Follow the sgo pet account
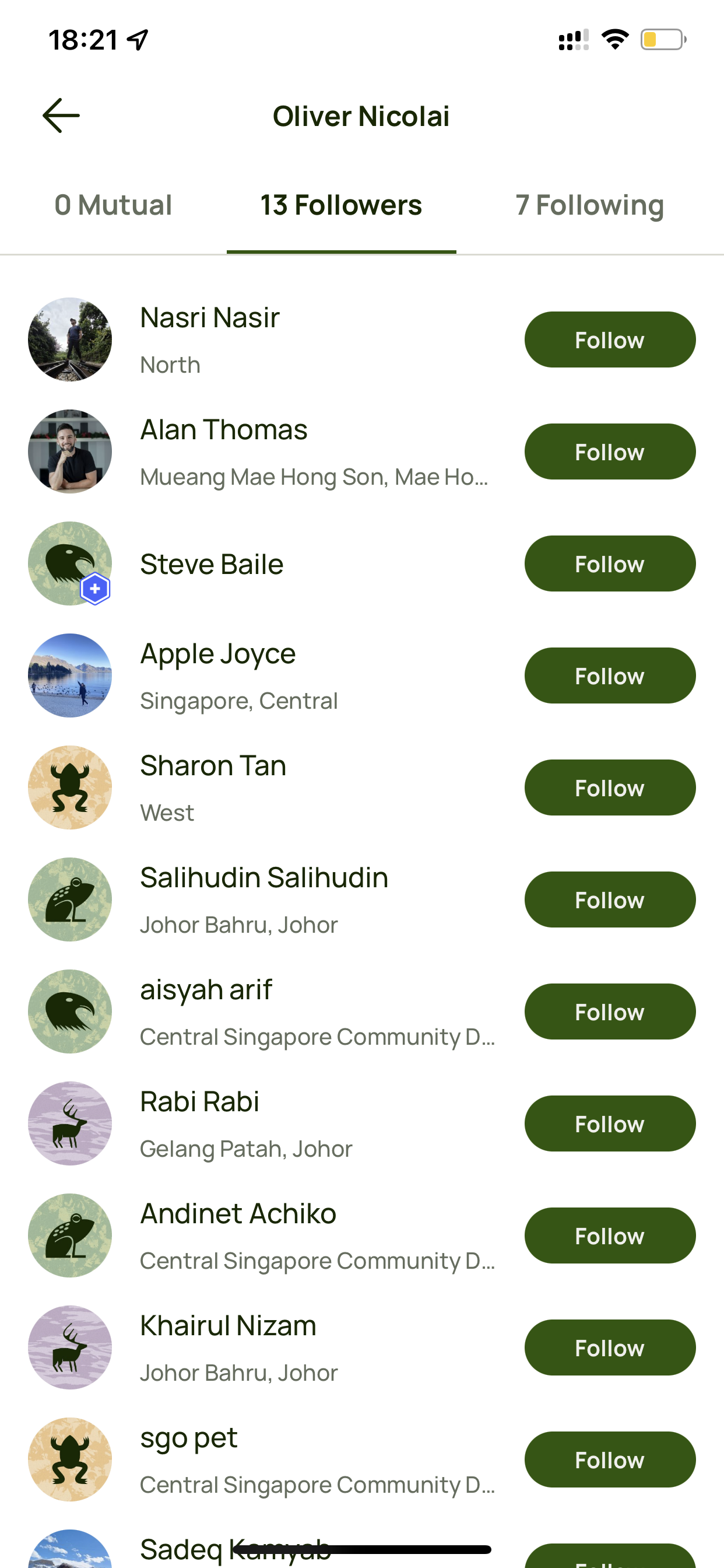 pos(610,1459)
